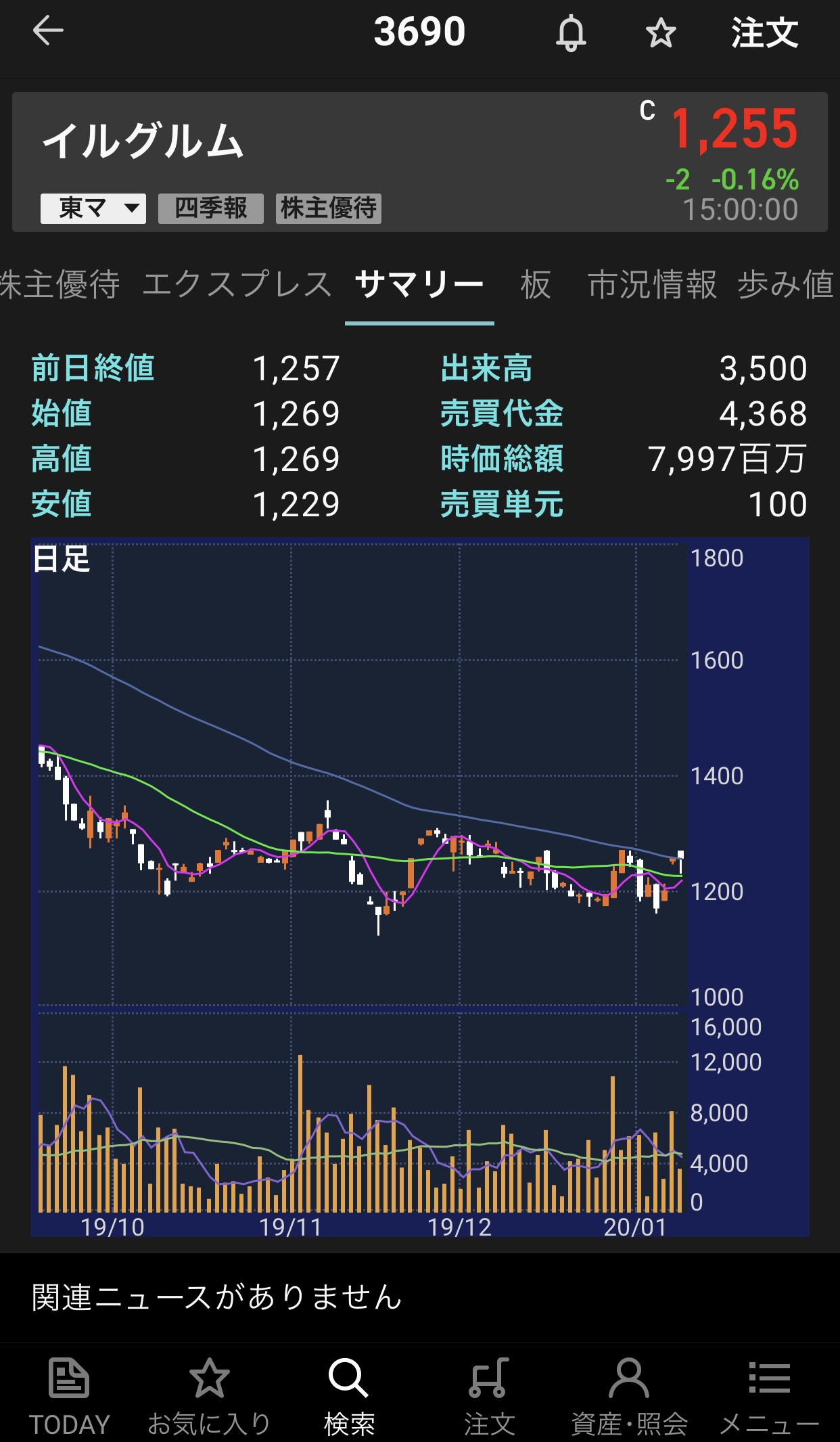Viewport: 840px width, 1442px height.
Task: Go to TODAY in bottom navigation
Action: point(69,1395)
